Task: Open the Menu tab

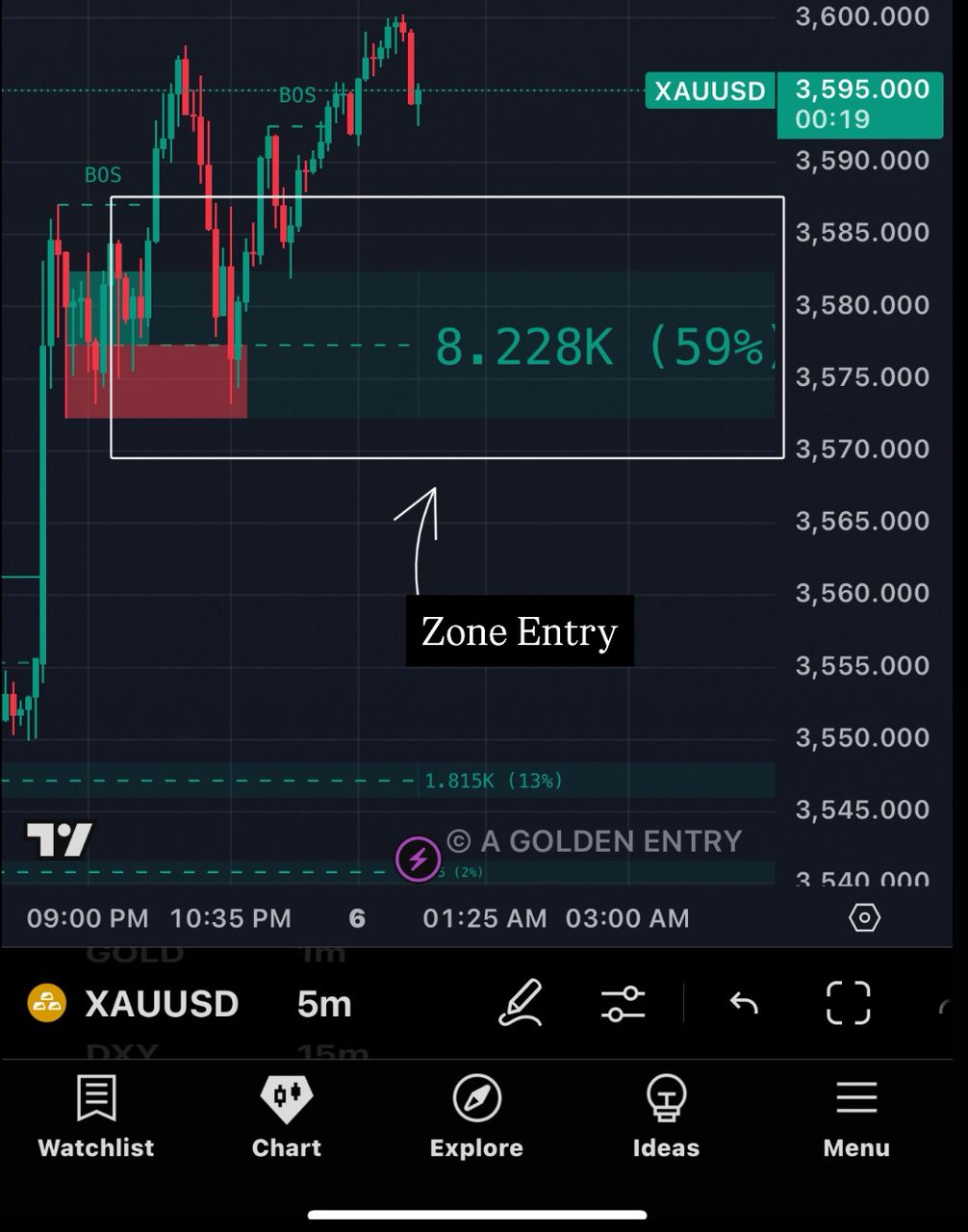Action: tap(855, 1116)
